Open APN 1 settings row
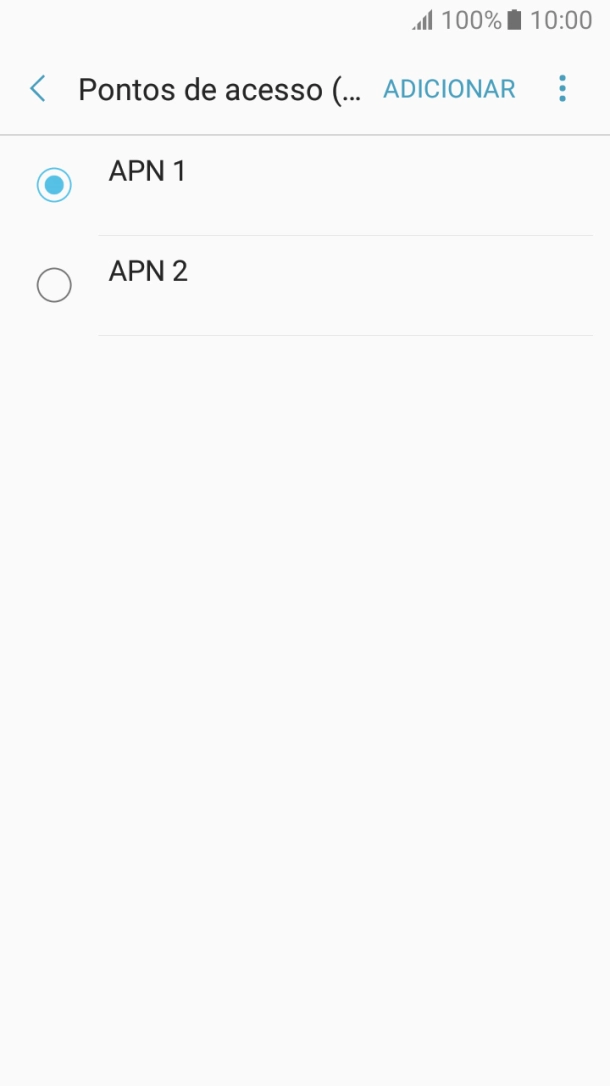The width and height of the screenshot is (610, 1086). [x=346, y=186]
